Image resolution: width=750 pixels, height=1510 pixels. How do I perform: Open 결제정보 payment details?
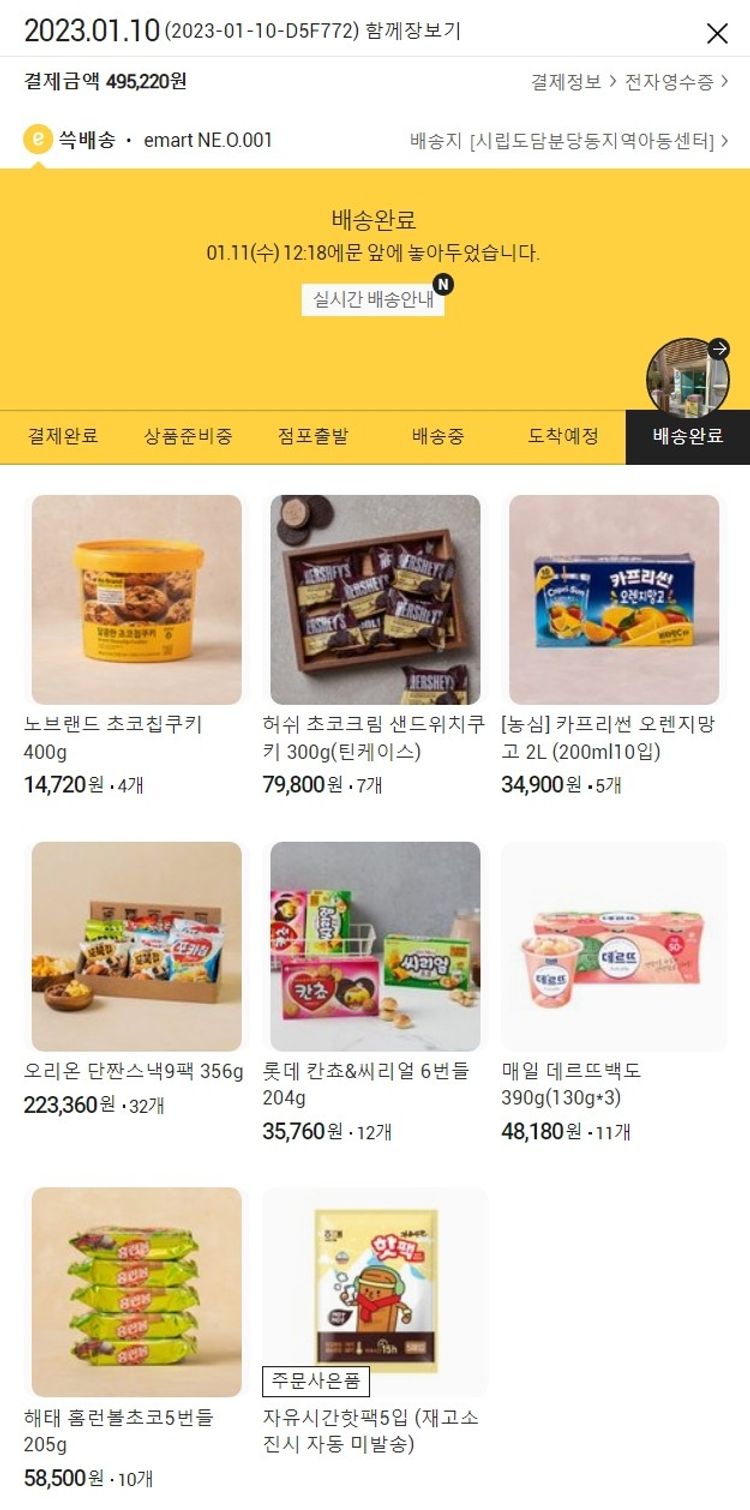click(x=573, y=82)
